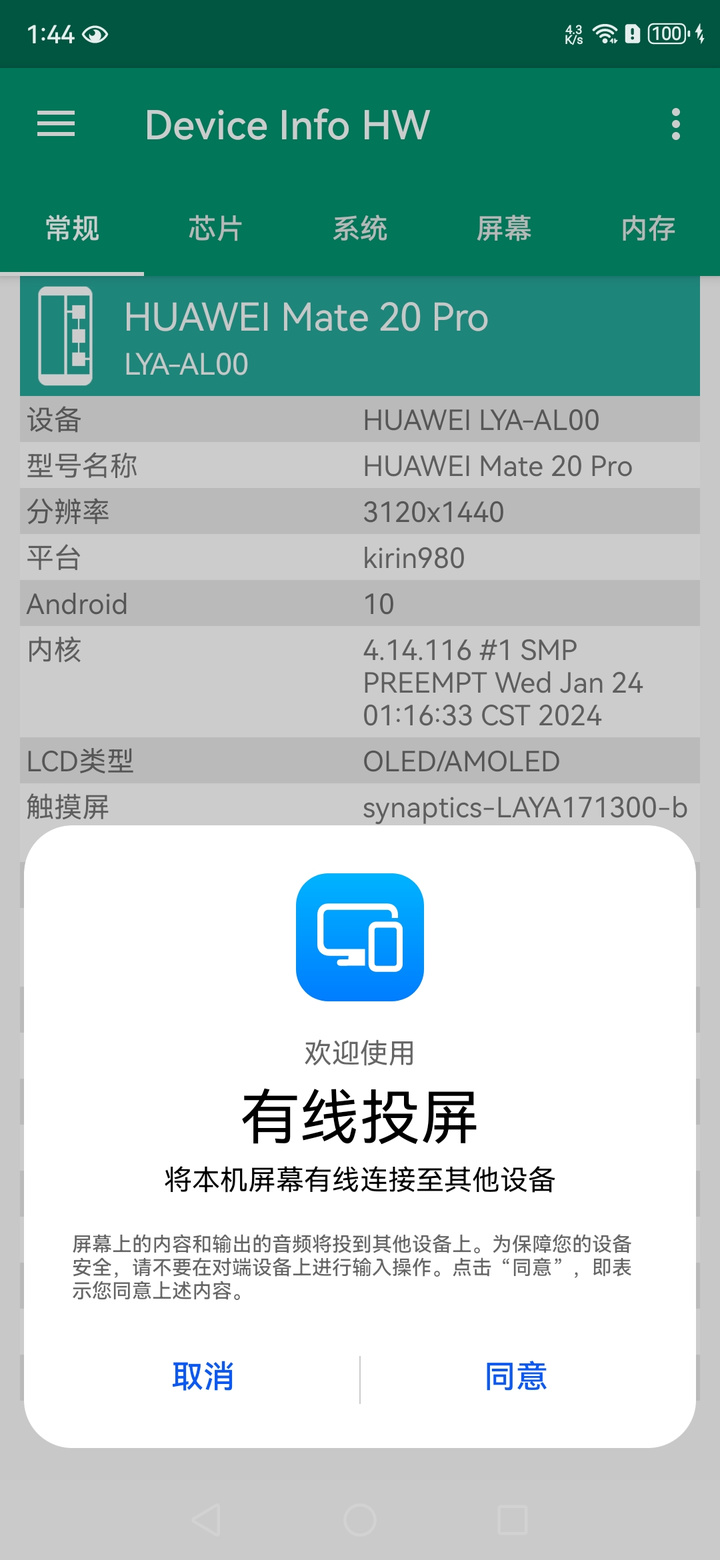The width and height of the screenshot is (720, 1560).
Task: Tap 取消 to dismiss the 有线投屏 dialog
Action: tap(203, 1377)
